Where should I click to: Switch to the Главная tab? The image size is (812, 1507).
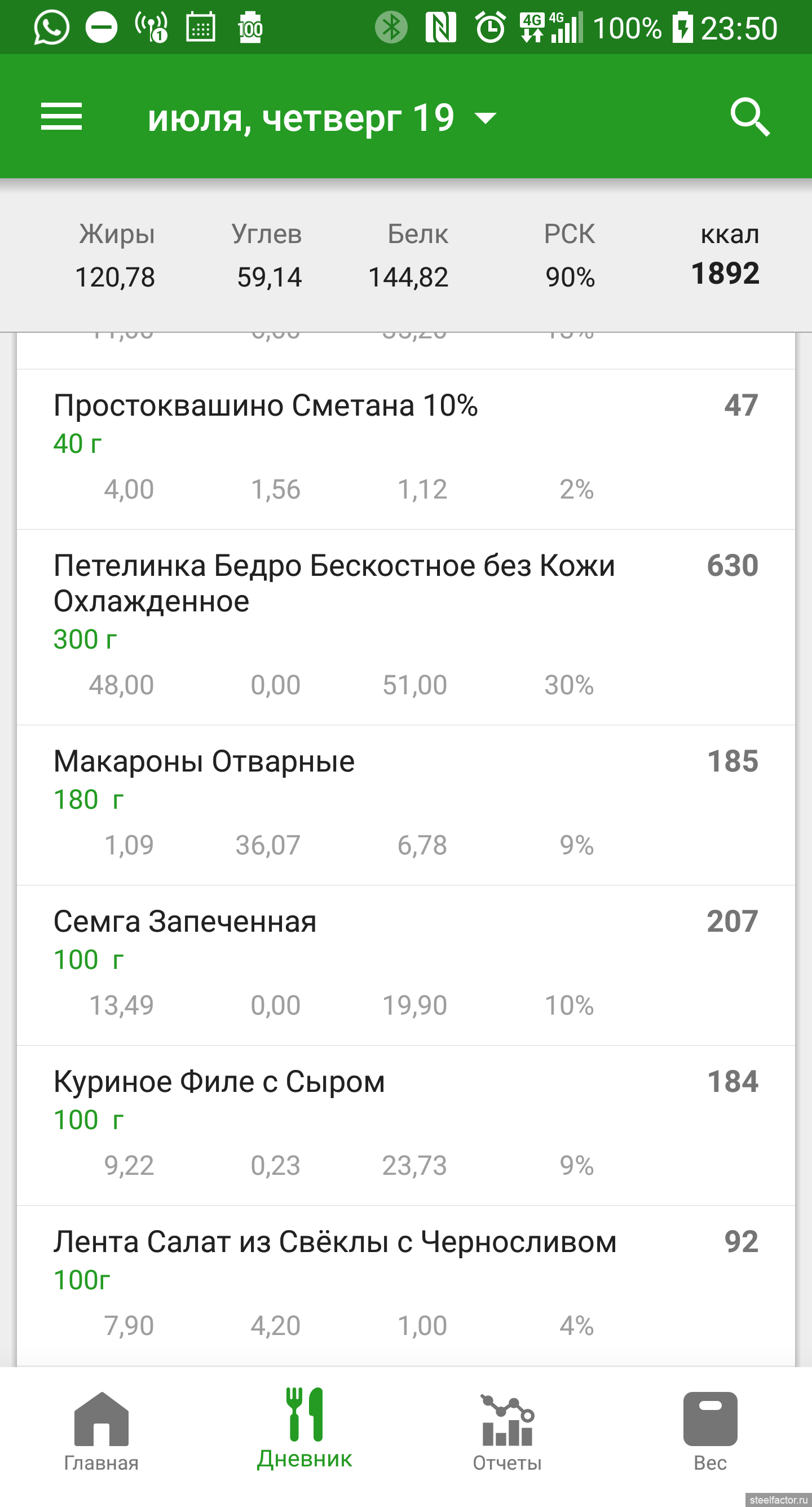[x=101, y=1431]
